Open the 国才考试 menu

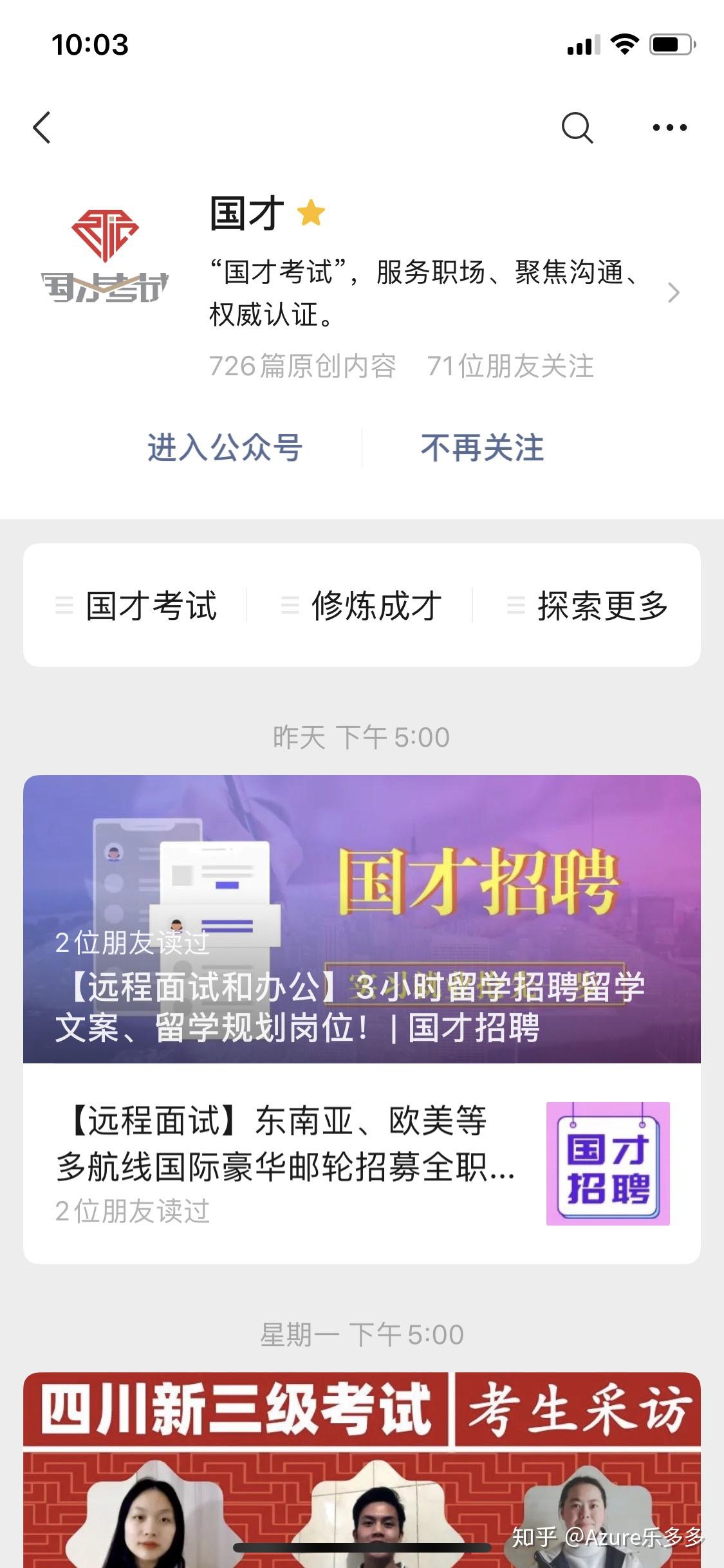(137, 606)
